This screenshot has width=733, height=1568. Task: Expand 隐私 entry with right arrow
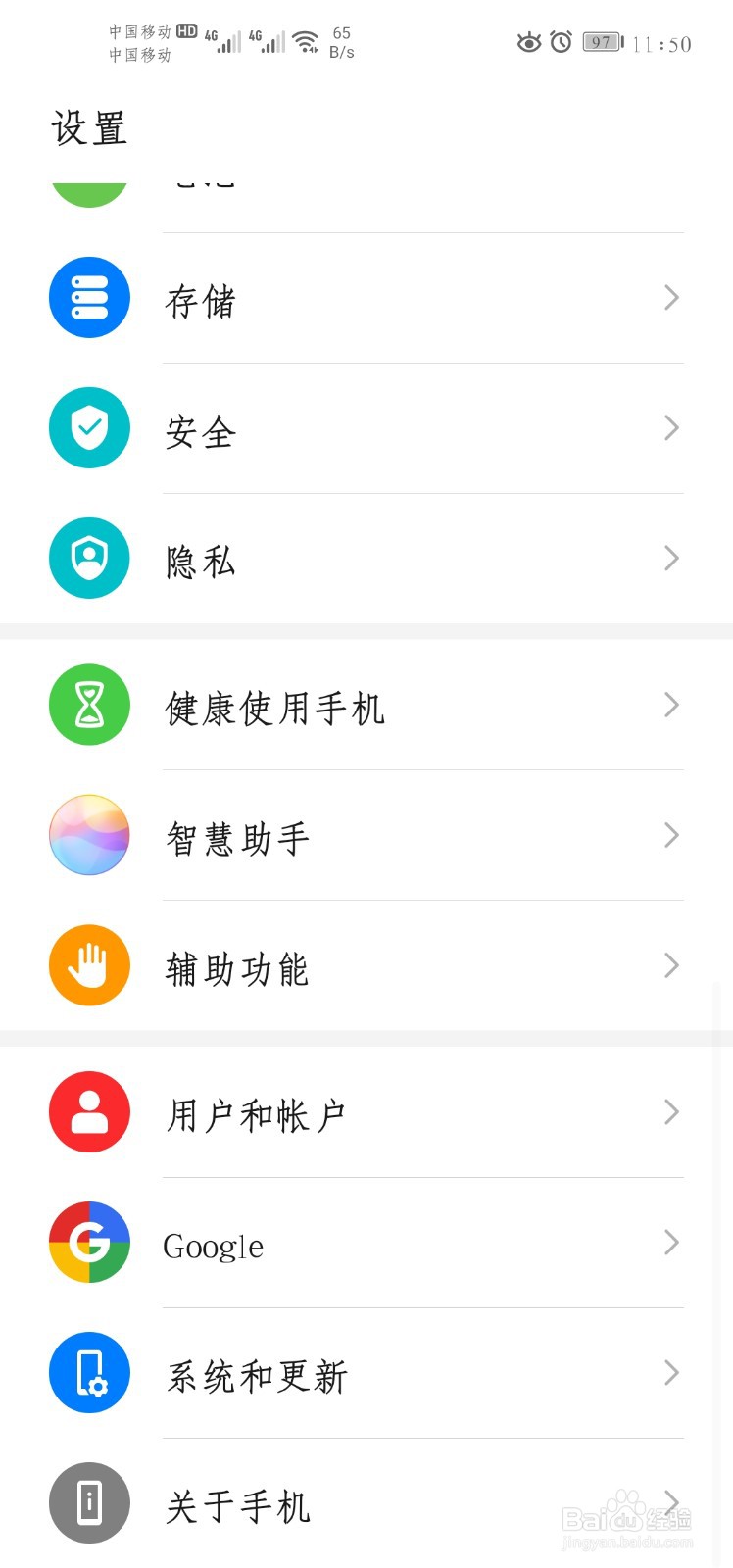tap(670, 558)
